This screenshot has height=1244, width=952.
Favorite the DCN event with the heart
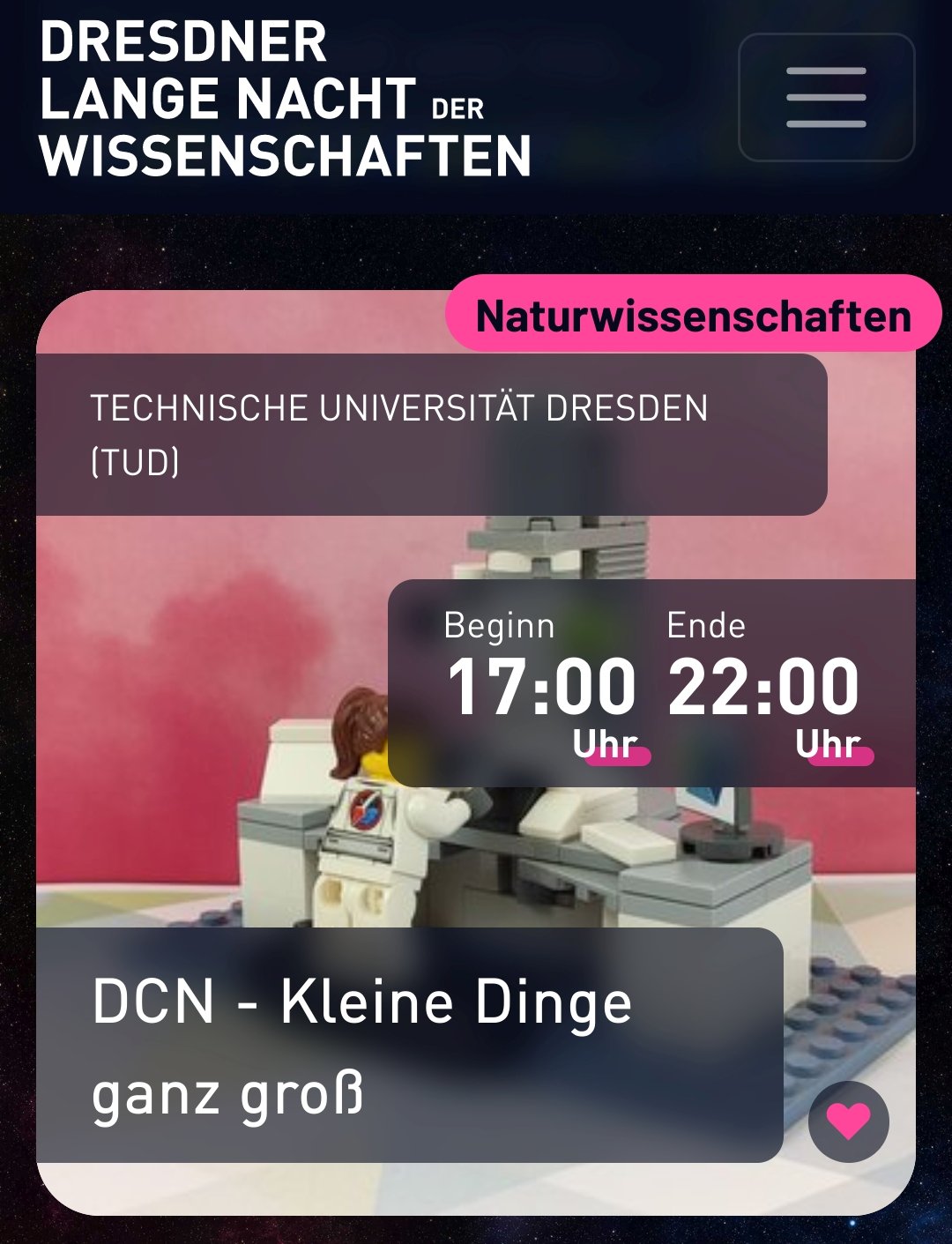pos(848,1121)
